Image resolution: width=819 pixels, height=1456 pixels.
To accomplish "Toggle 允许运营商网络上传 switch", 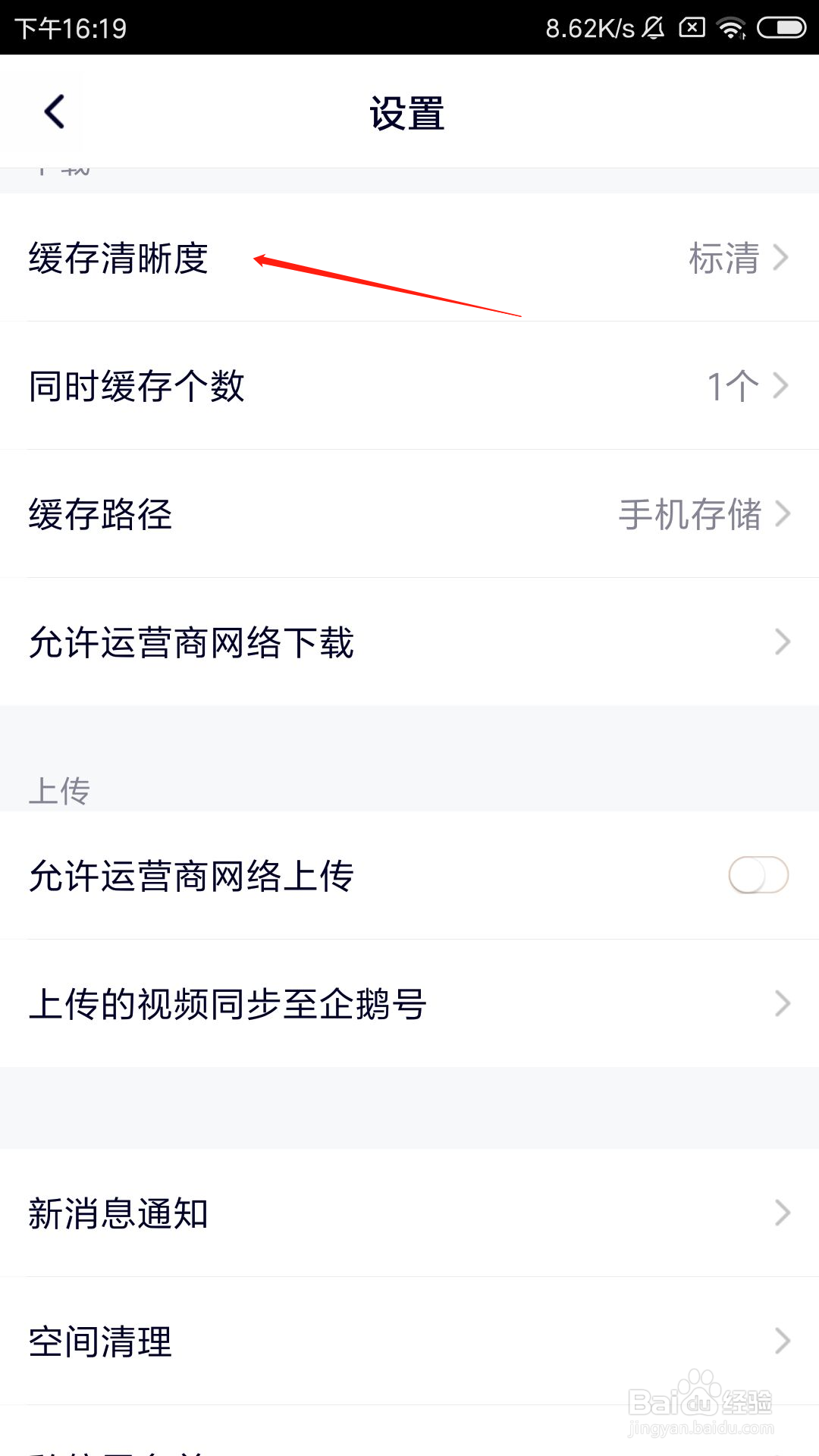I will (758, 875).
